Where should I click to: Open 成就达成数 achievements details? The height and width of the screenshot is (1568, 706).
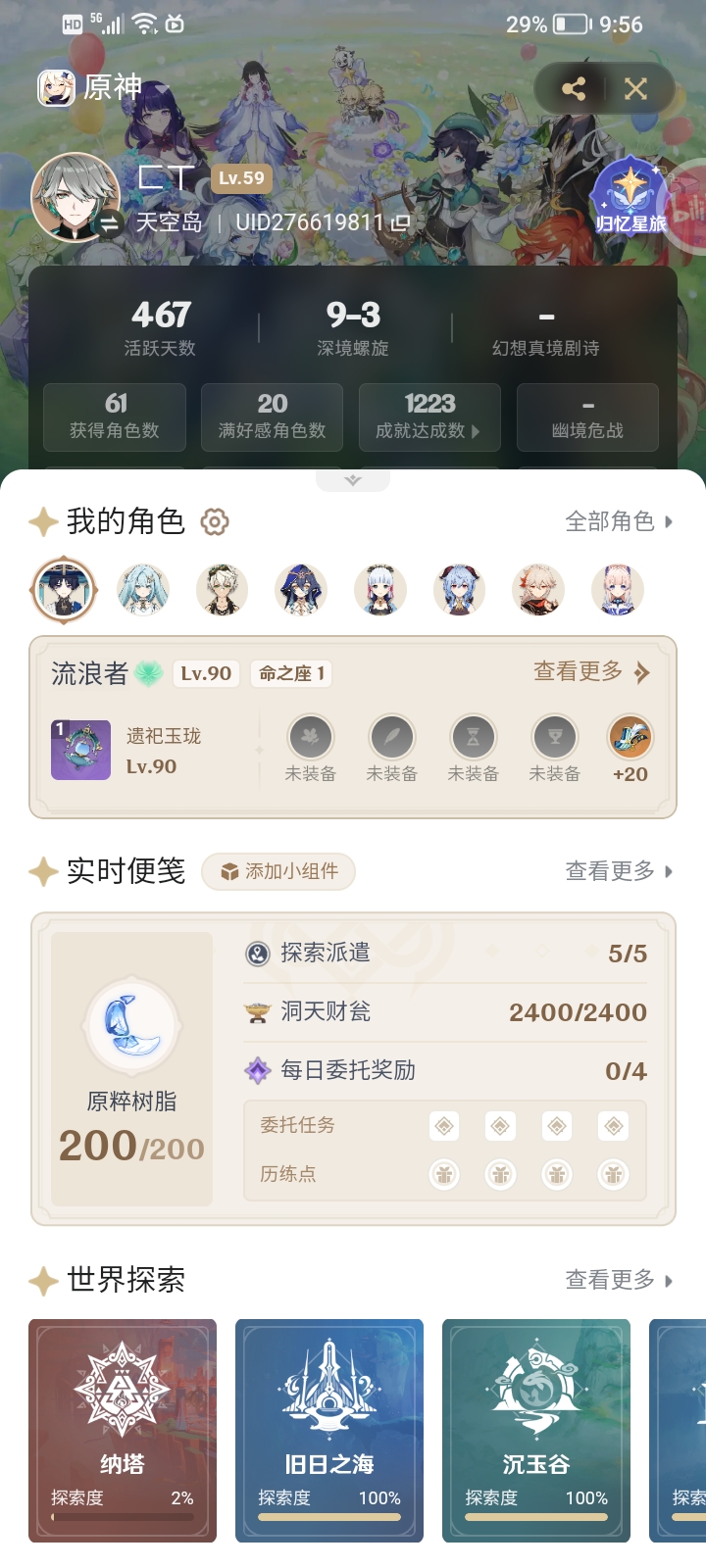[x=429, y=416]
